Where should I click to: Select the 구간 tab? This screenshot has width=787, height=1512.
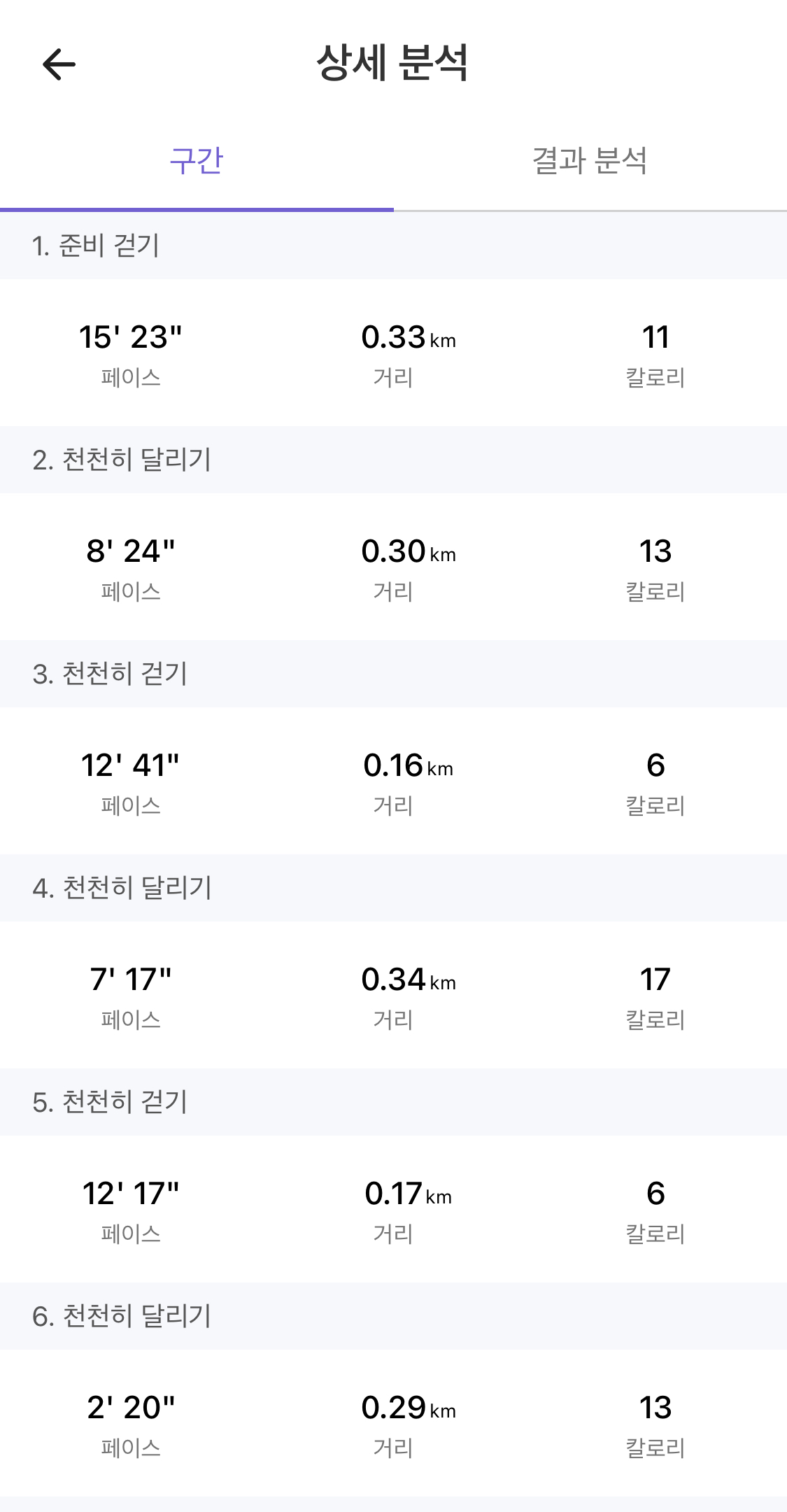coord(197,160)
